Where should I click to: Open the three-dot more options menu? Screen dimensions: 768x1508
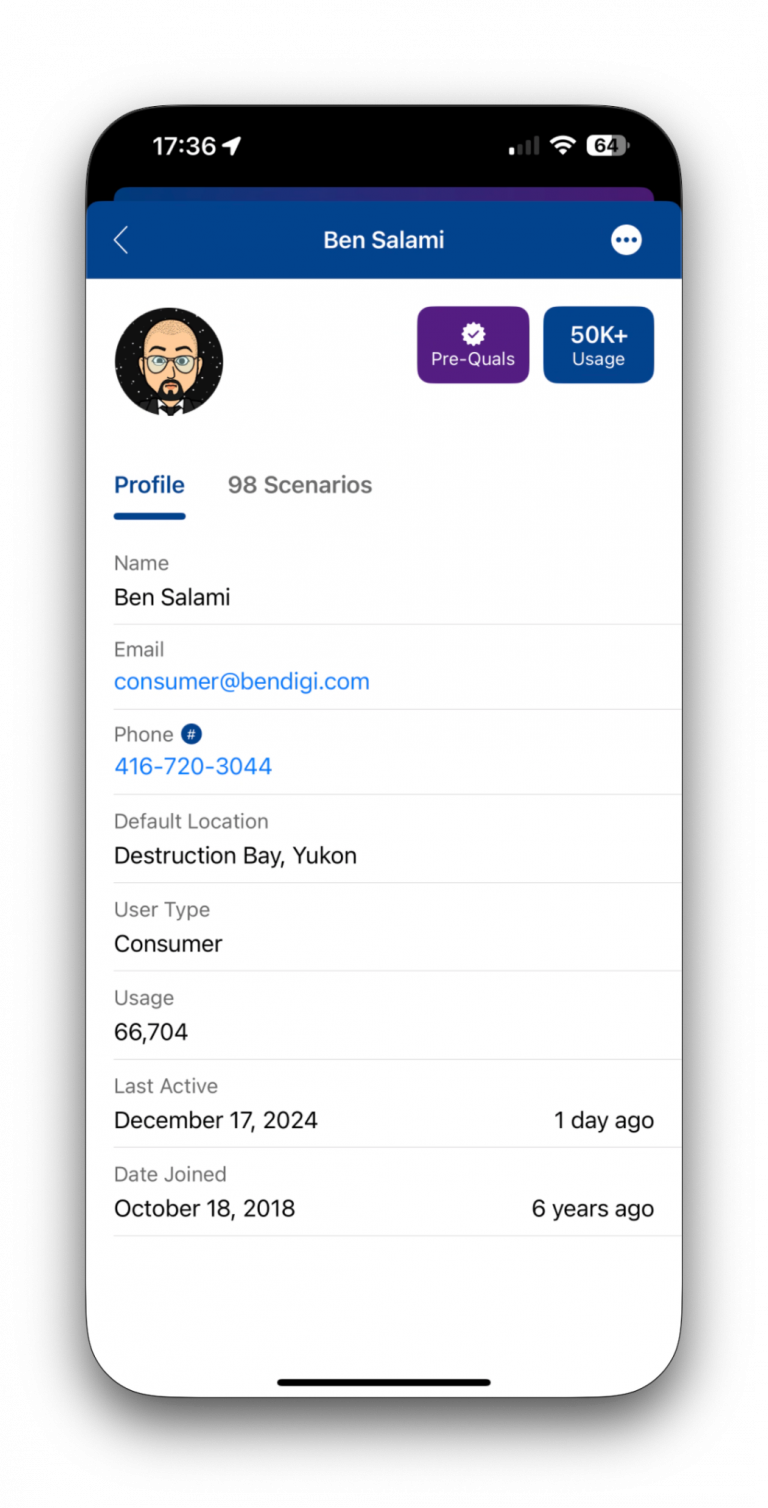[626, 240]
